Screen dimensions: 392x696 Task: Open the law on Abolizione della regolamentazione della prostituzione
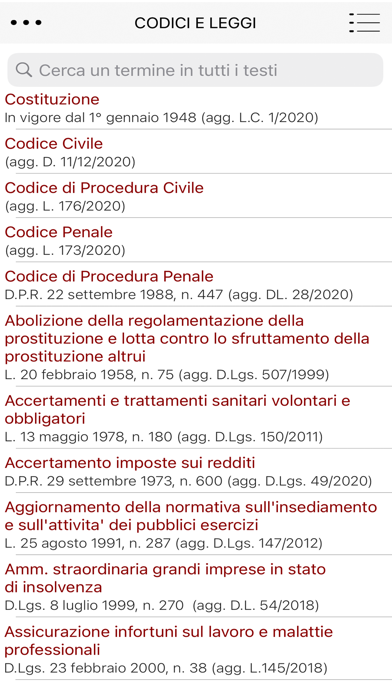point(196,347)
